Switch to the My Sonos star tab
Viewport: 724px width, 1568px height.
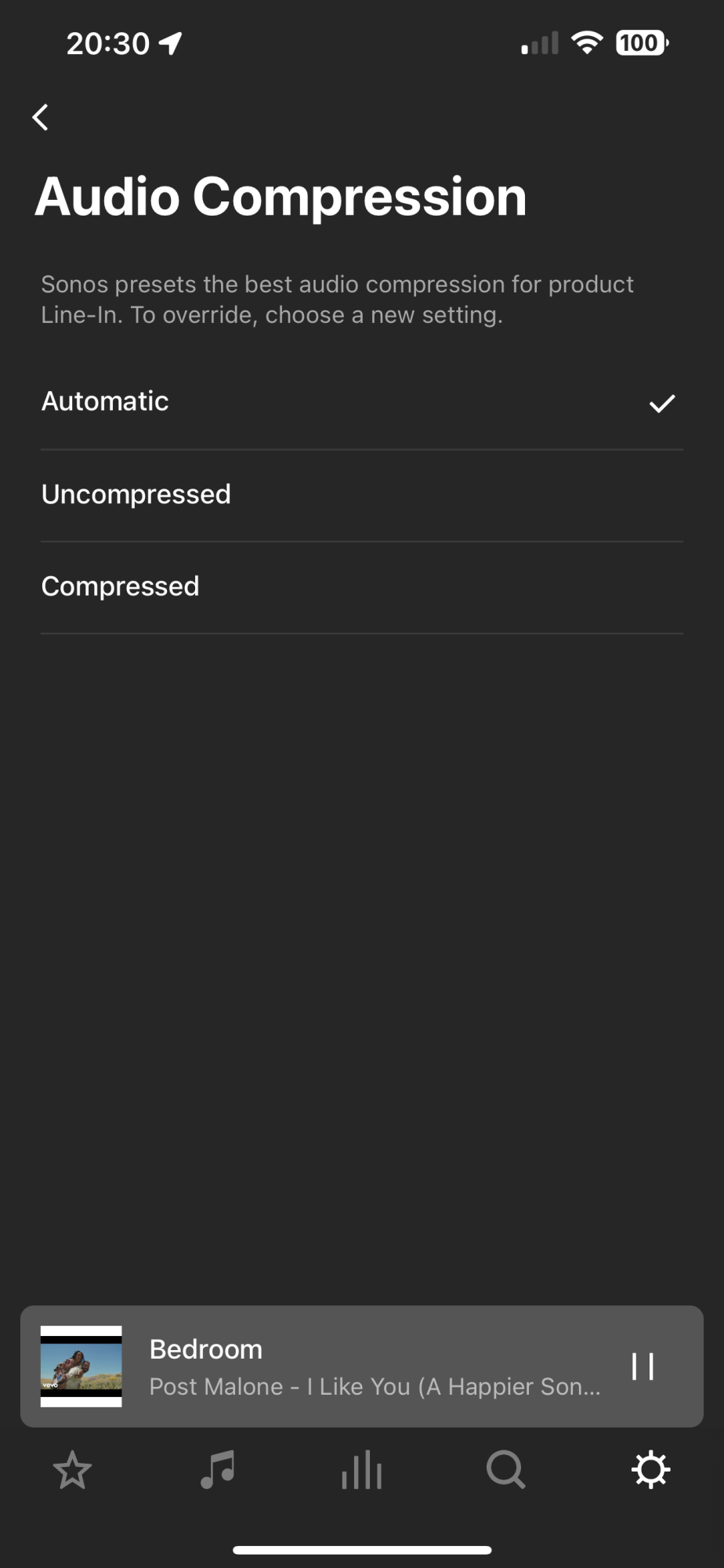72,1470
